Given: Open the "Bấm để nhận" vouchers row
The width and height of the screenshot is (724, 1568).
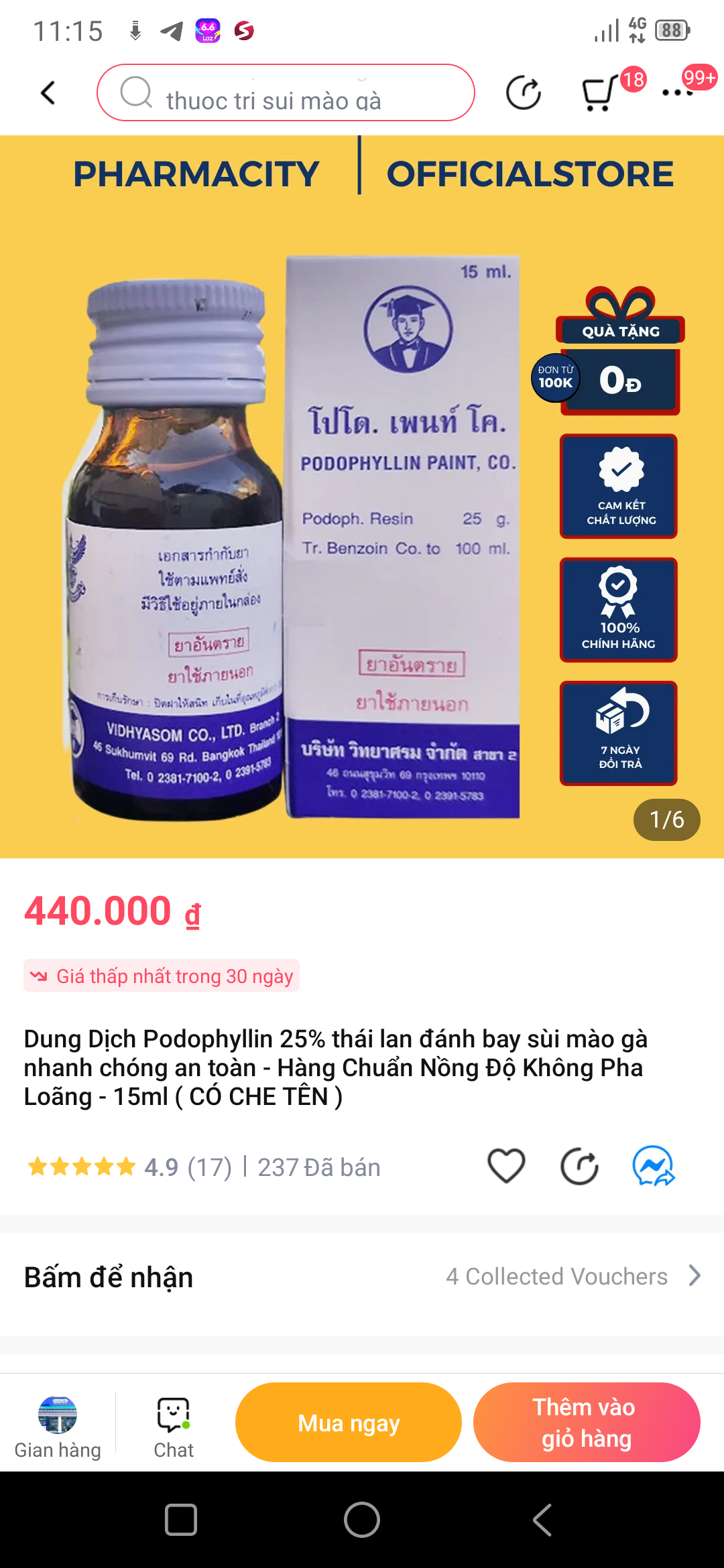Looking at the screenshot, I should click(x=362, y=1277).
